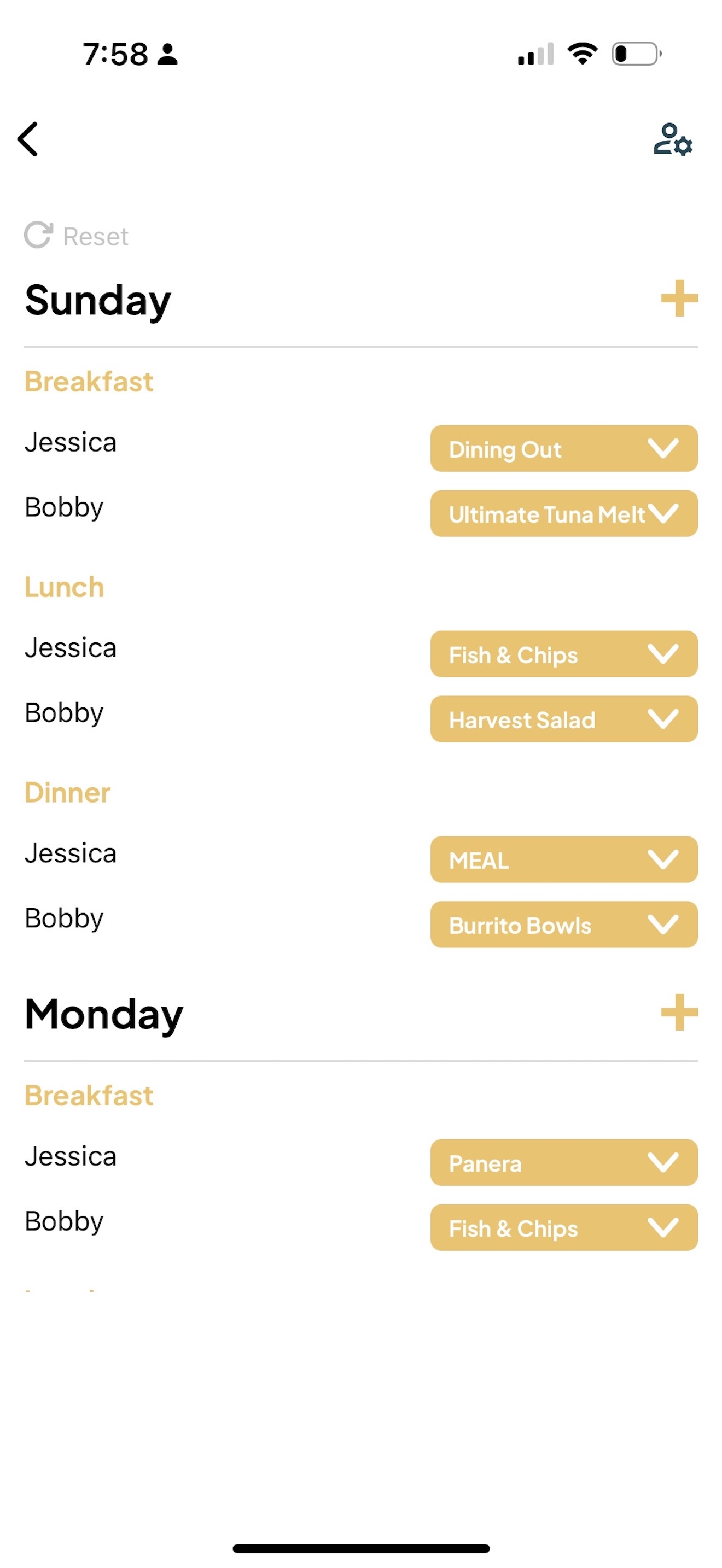Open Jessica's MEAL dinner dropdown
Image resolution: width=722 pixels, height=1568 pixels.
point(563,860)
